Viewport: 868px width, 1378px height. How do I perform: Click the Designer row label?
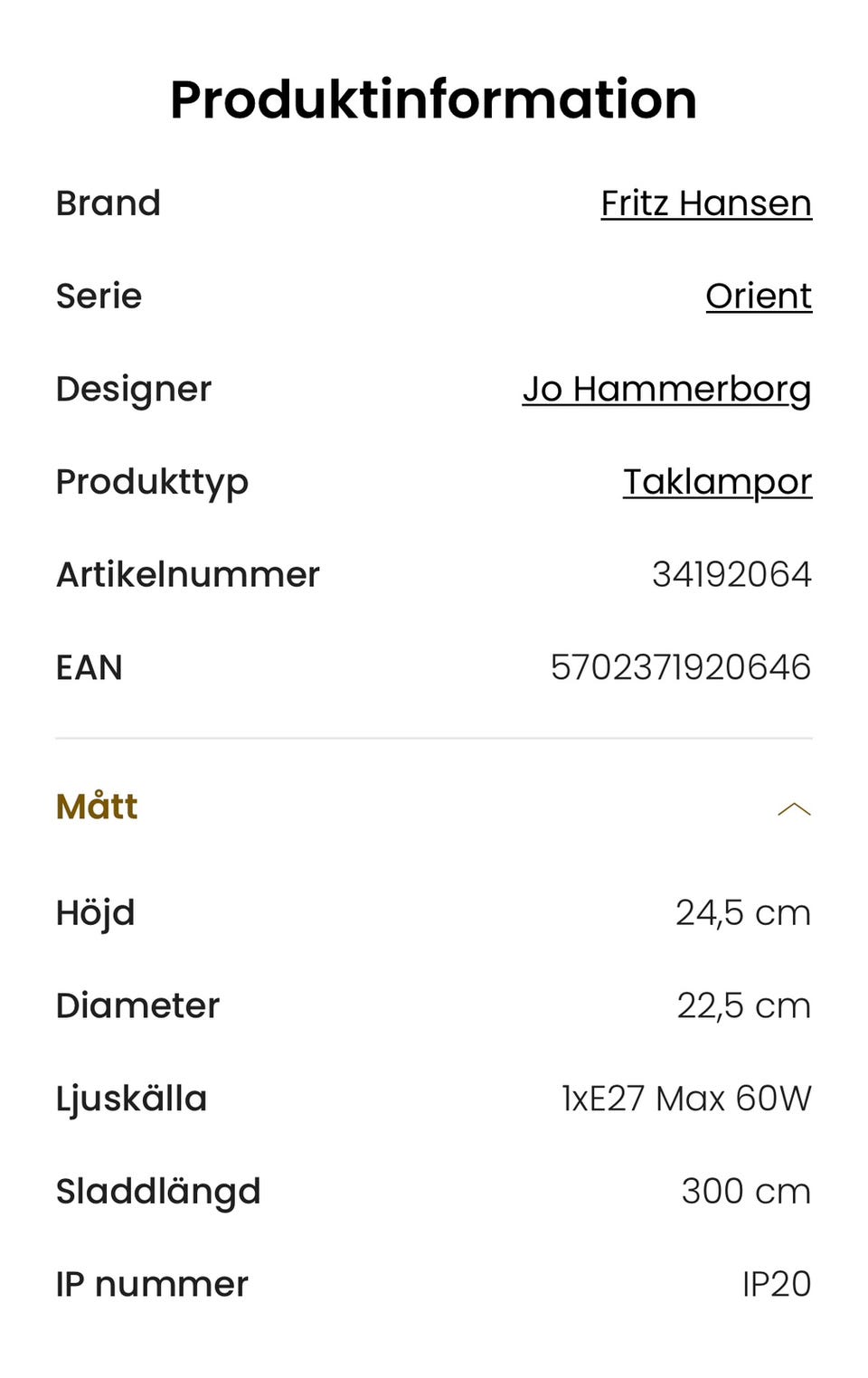(134, 389)
